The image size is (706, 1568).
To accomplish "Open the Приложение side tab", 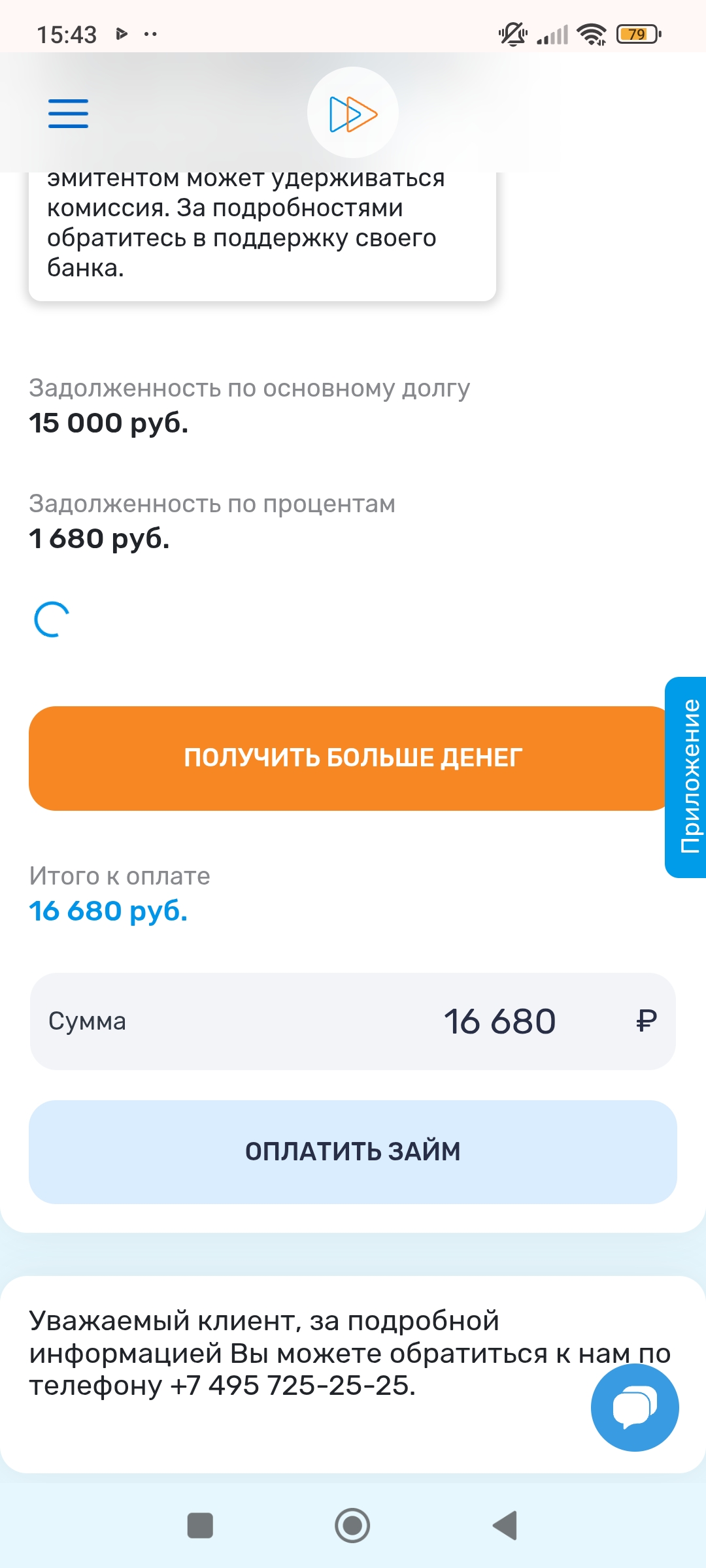I will tap(688, 777).
